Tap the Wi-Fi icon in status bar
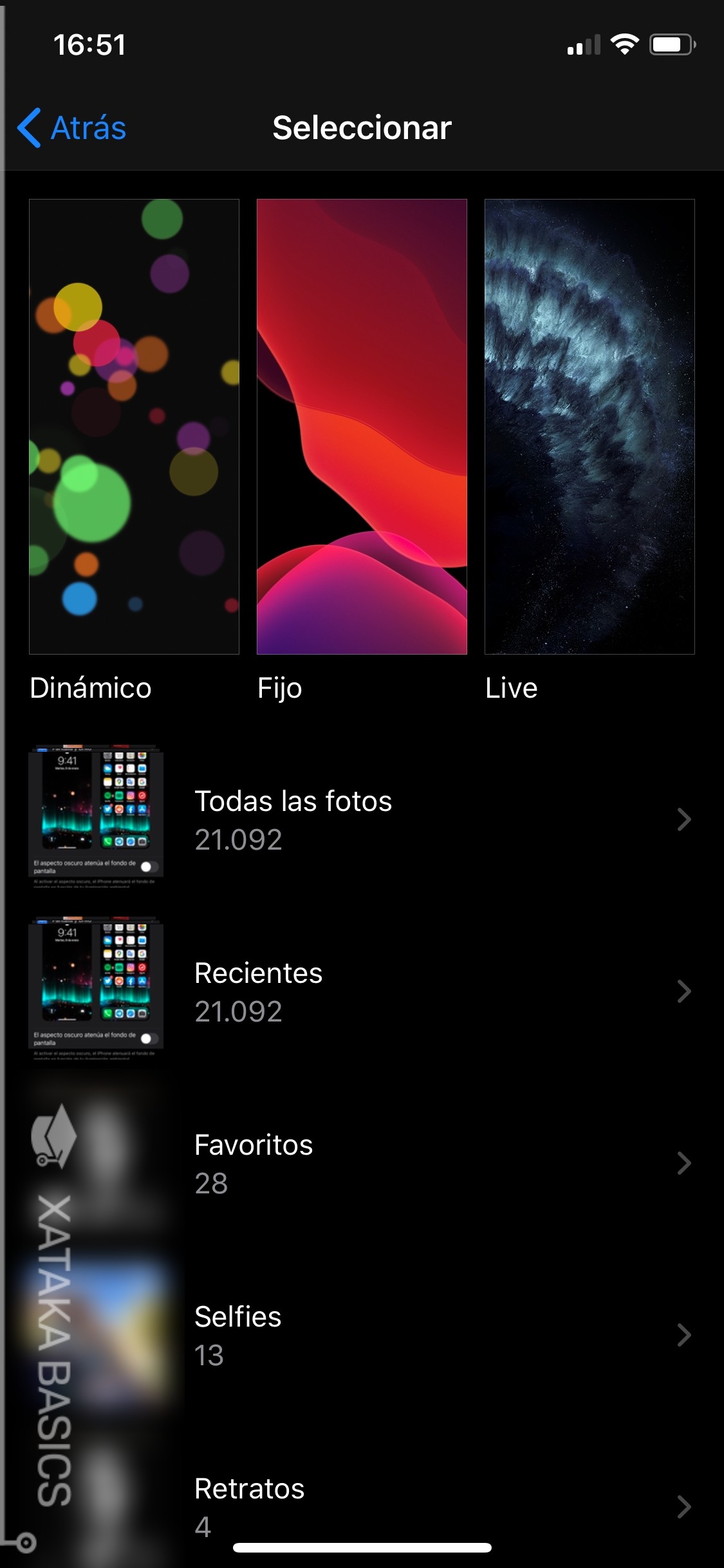Screen dimensions: 724x1568 (x=623, y=44)
